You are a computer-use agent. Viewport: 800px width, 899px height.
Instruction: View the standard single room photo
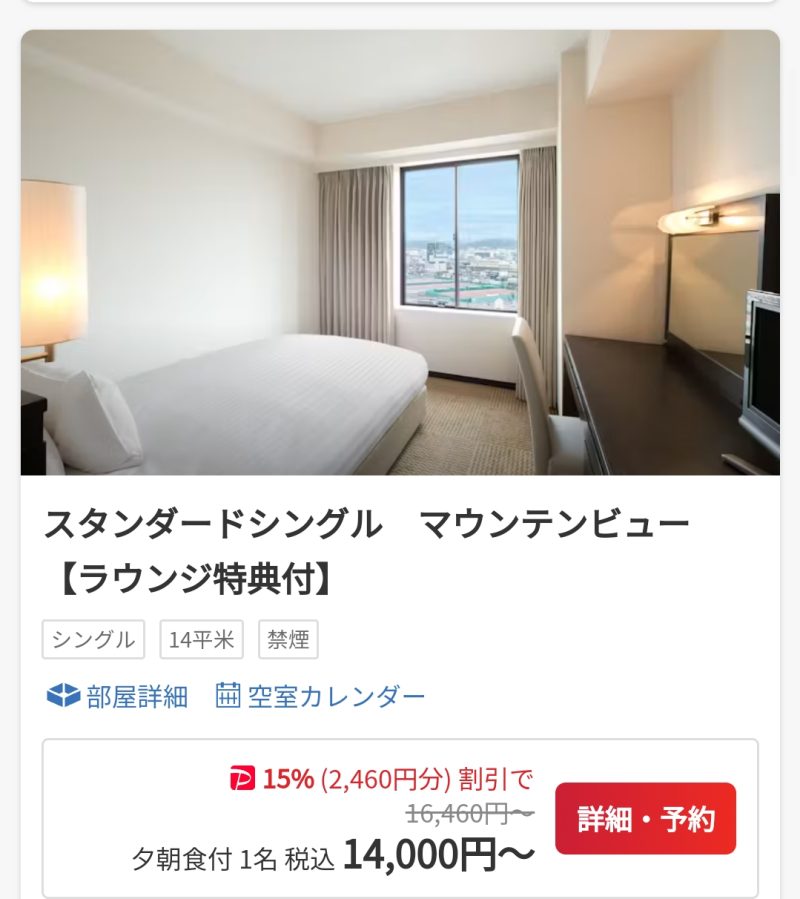click(400, 252)
